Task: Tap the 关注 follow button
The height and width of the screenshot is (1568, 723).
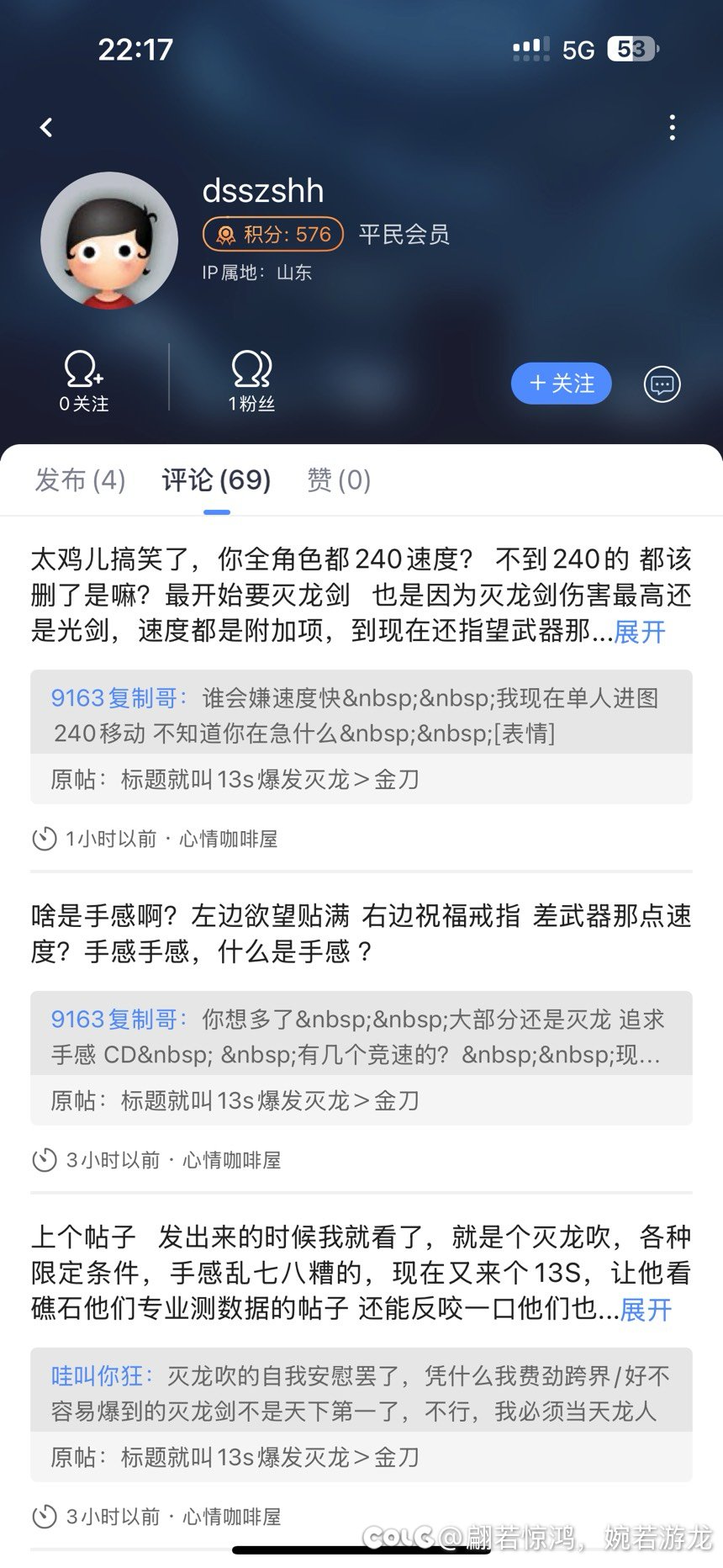Action: (561, 384)
